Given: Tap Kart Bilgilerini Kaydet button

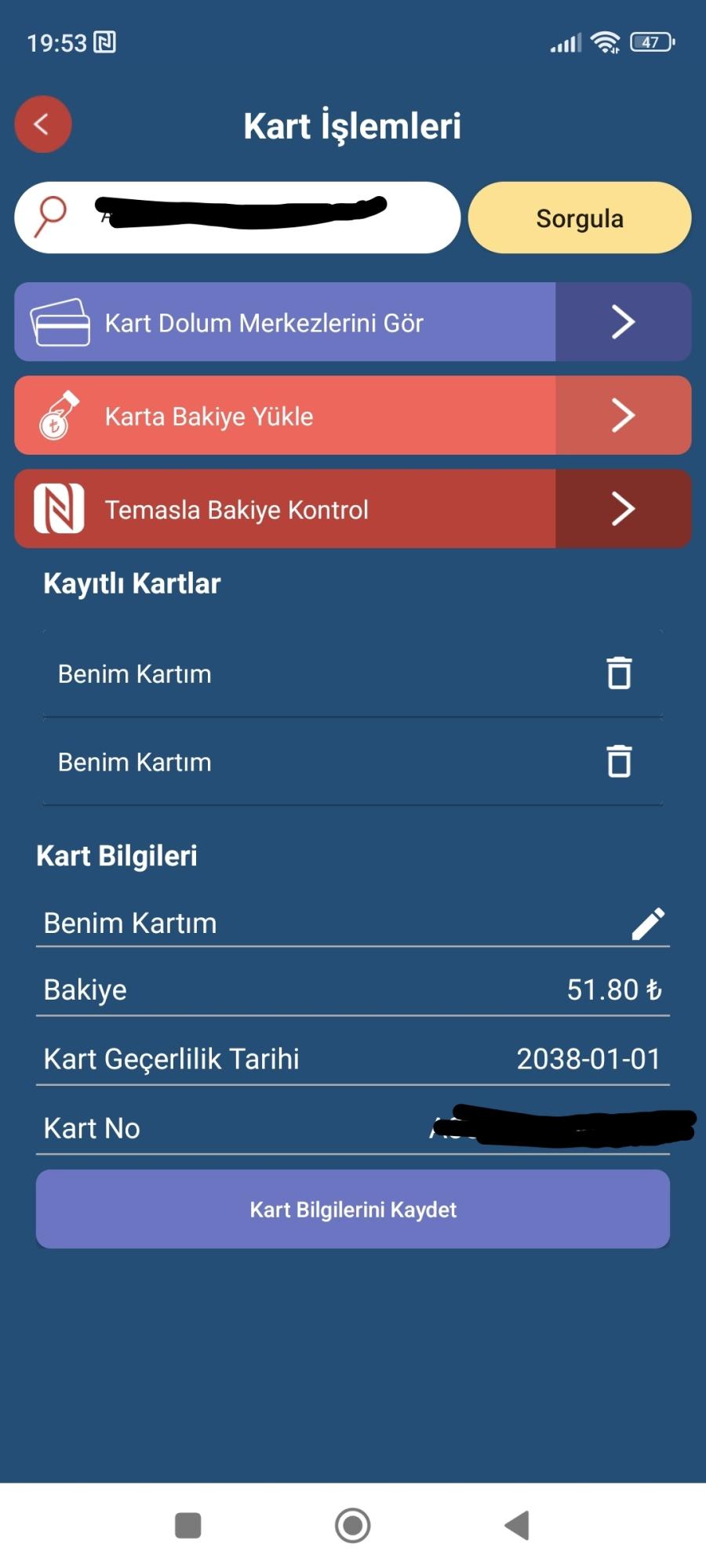Looking at the screenshot, I should tap(352, 1209).
